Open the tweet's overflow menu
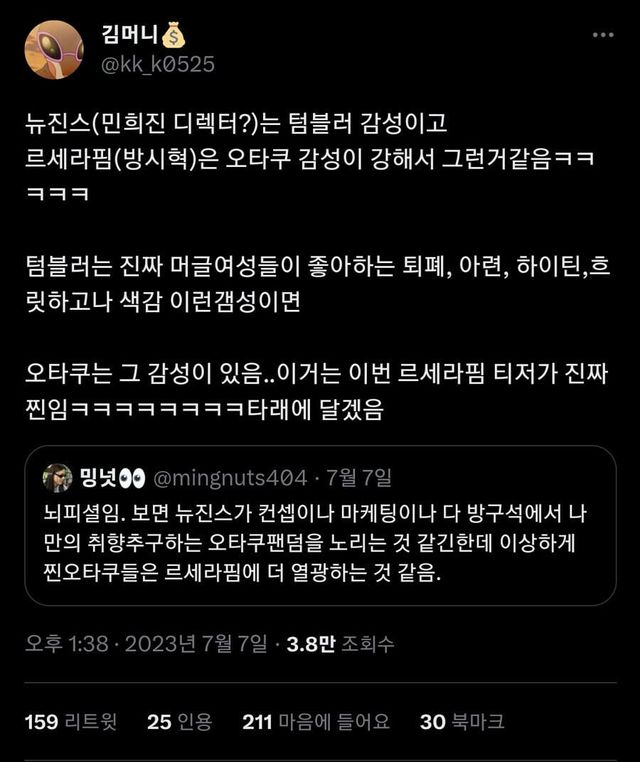Screen dimensions: 640x762 point(603,34)
